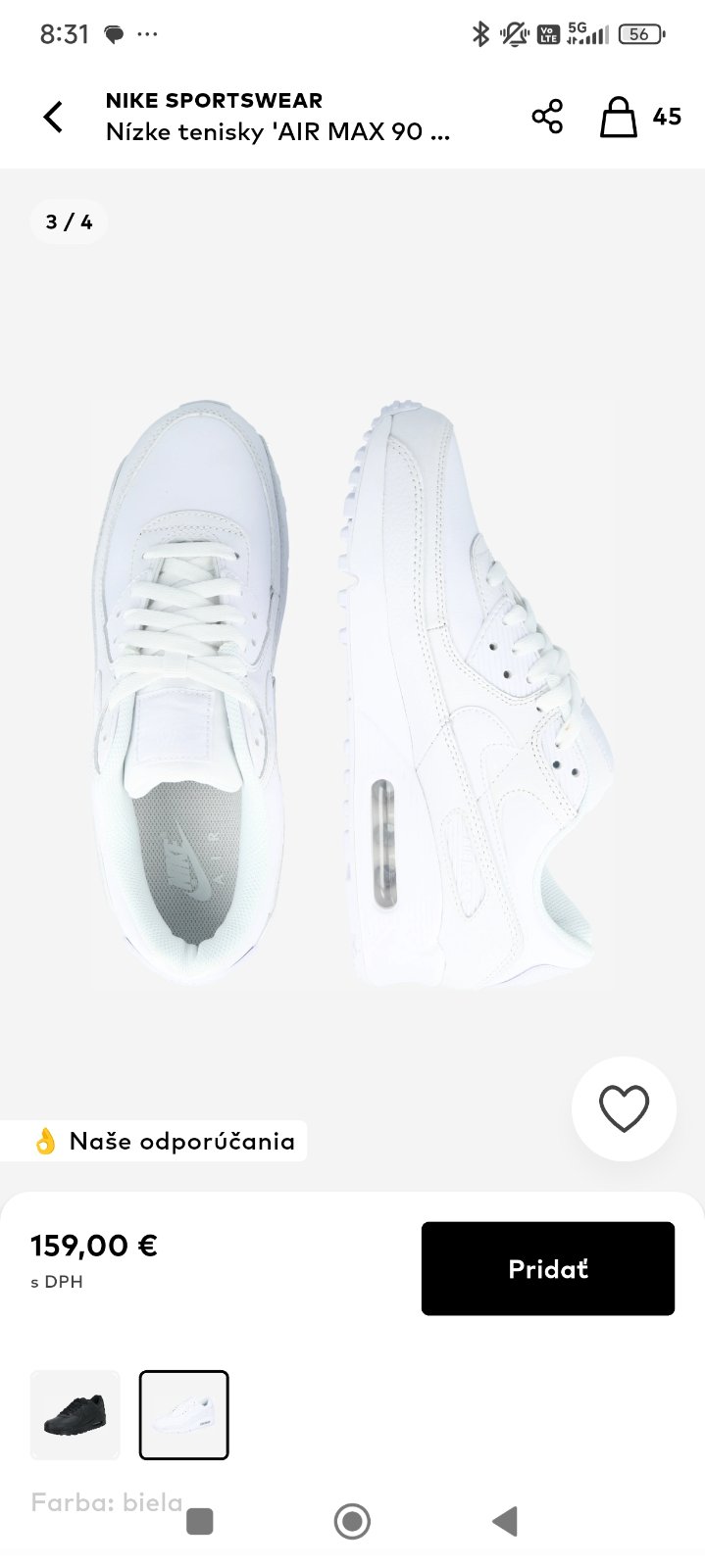This screenshot has height=1568, width=705.
Task: Tap the Pridať button to add to bag
Action: coord(547,1268)
